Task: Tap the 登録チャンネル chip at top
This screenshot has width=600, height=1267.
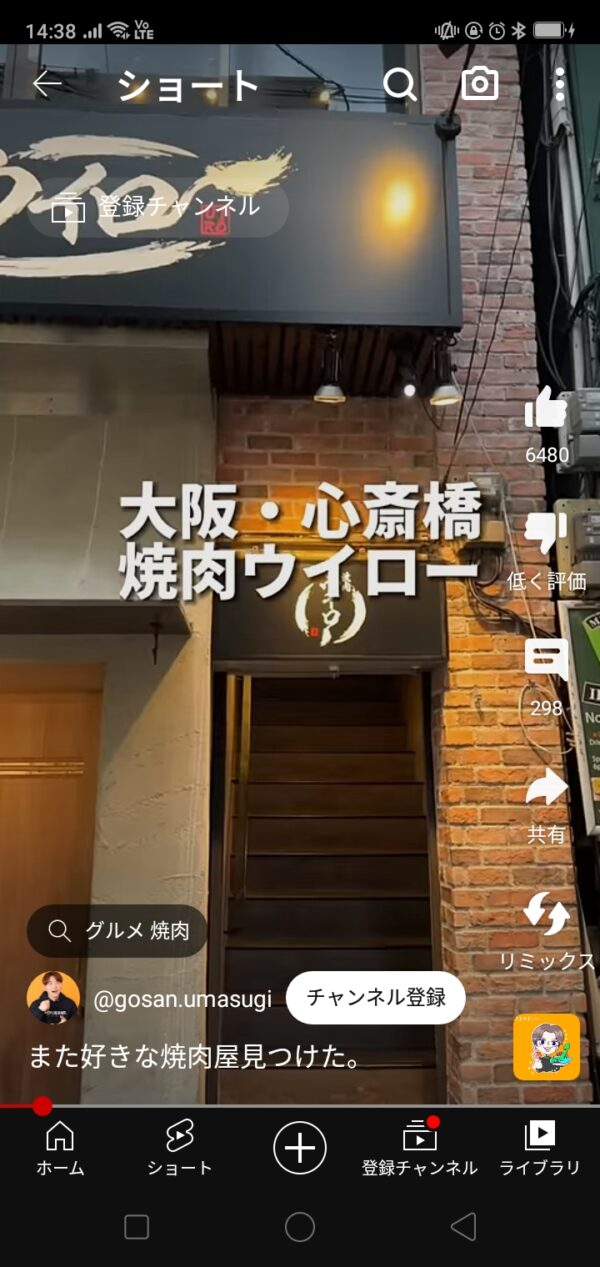Action: tap(158, 208)
